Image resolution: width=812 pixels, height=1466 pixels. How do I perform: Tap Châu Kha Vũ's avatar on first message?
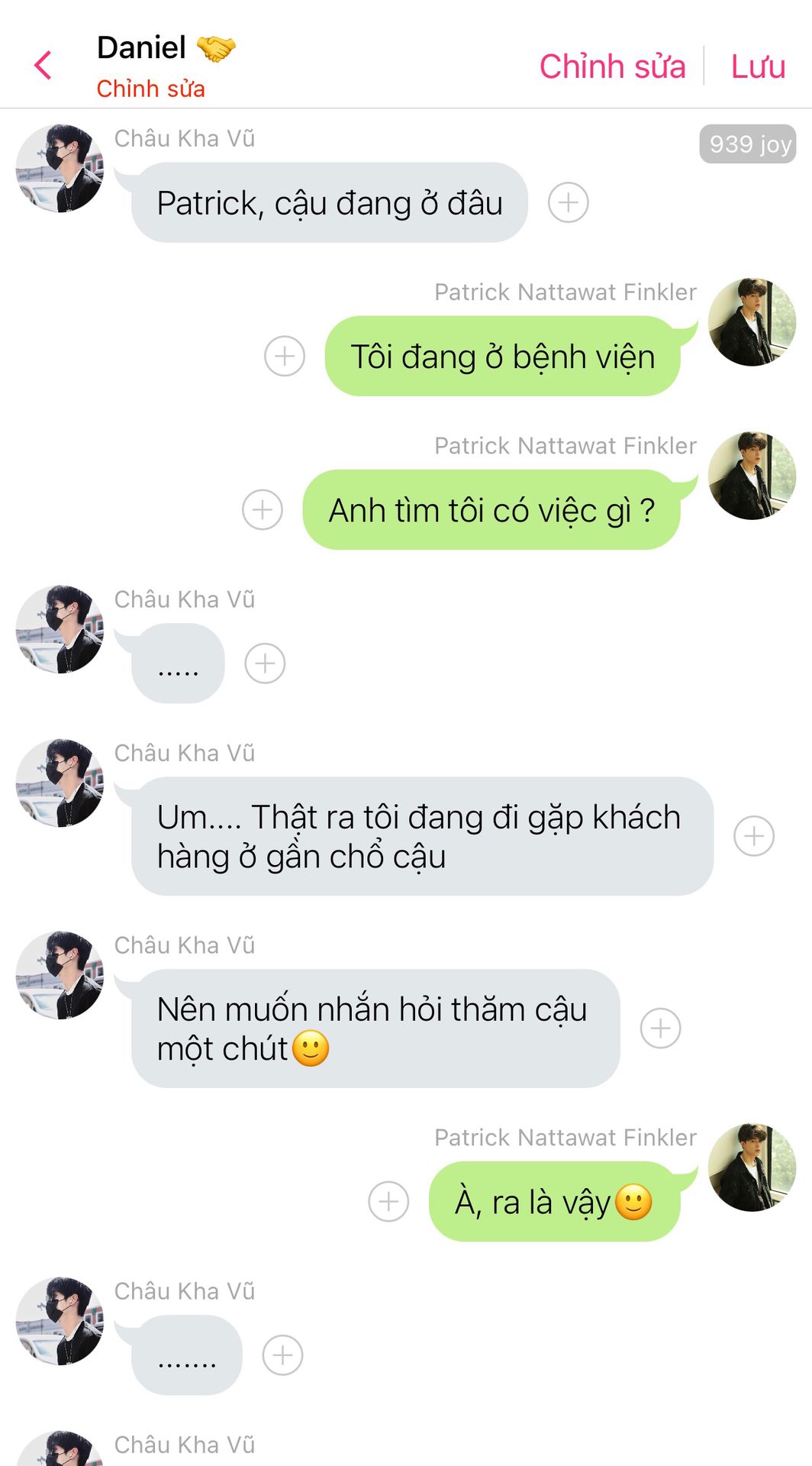click(x=60, y=169)
